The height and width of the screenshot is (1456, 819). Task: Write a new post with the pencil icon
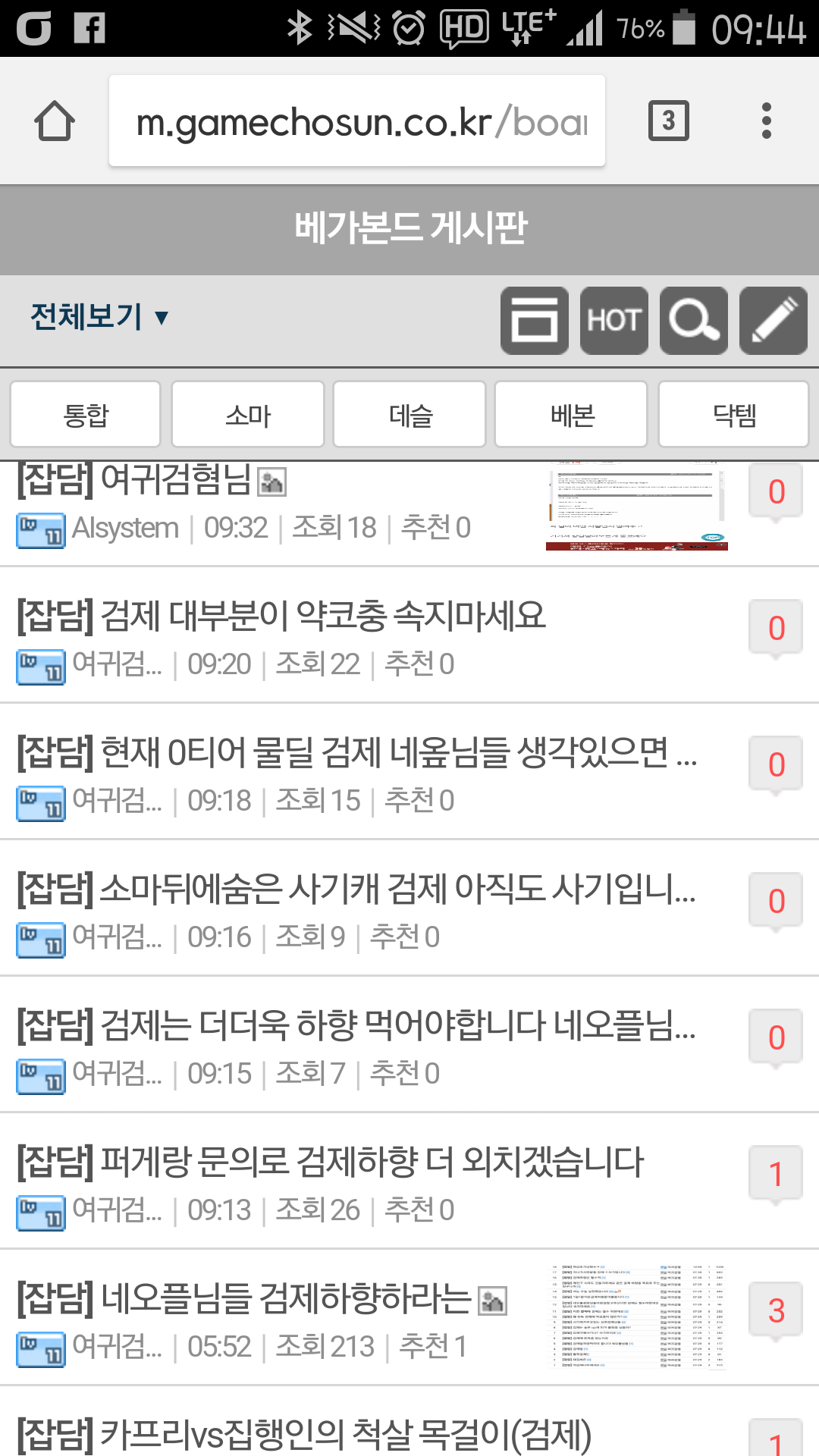click(773, 321)
